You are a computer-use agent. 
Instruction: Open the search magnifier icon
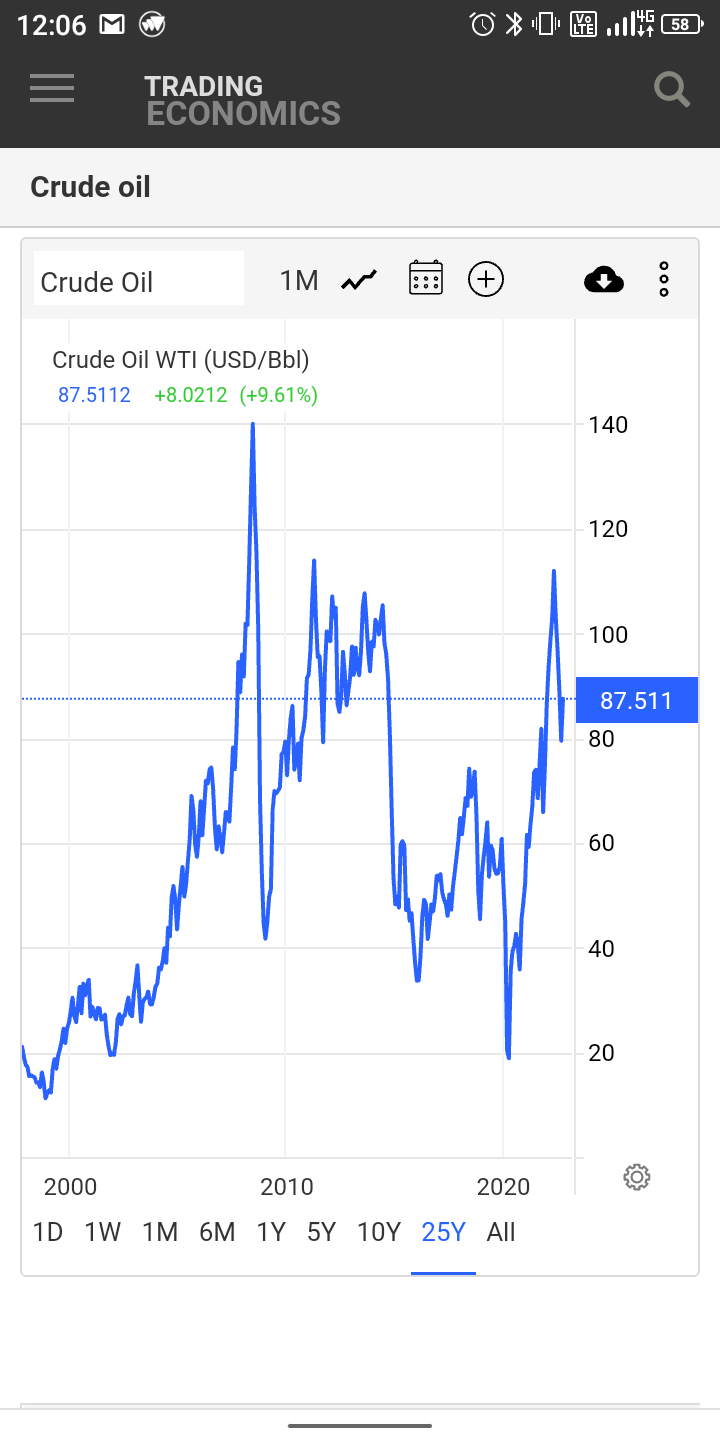coord(672,90)
